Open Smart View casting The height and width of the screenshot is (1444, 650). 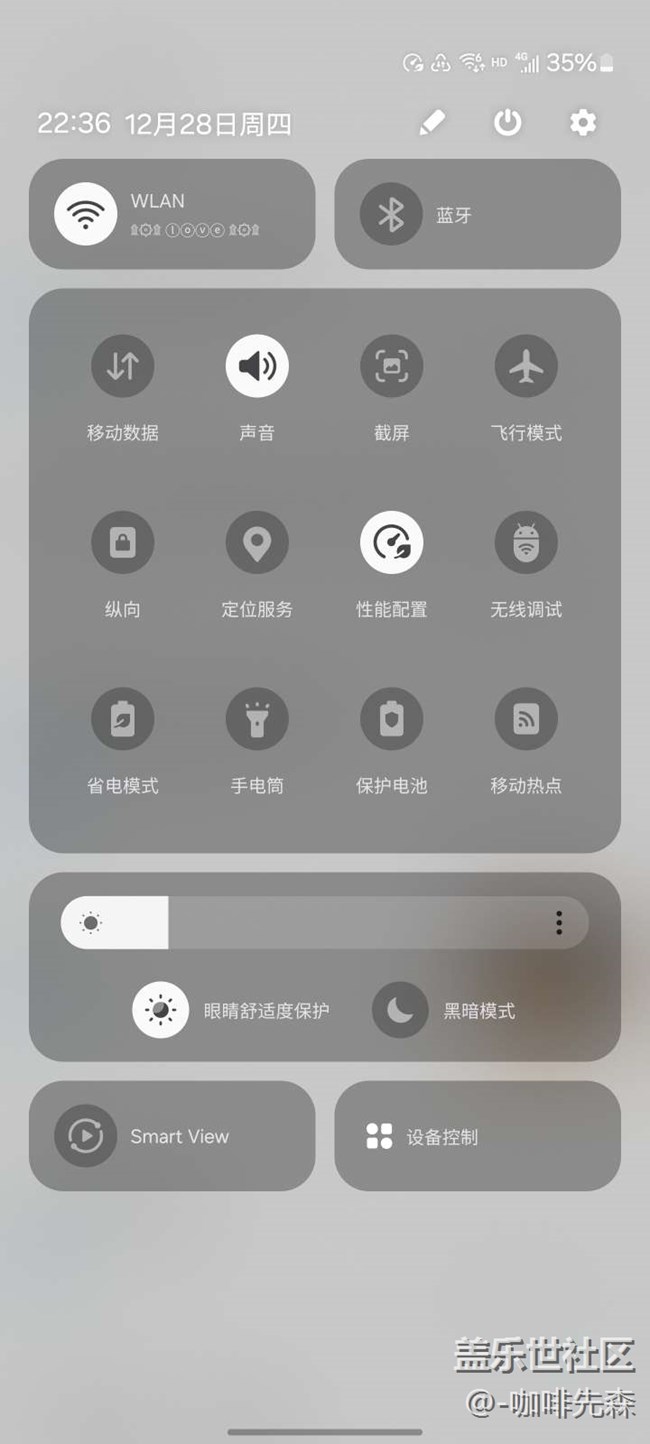tap(172, 1136)
